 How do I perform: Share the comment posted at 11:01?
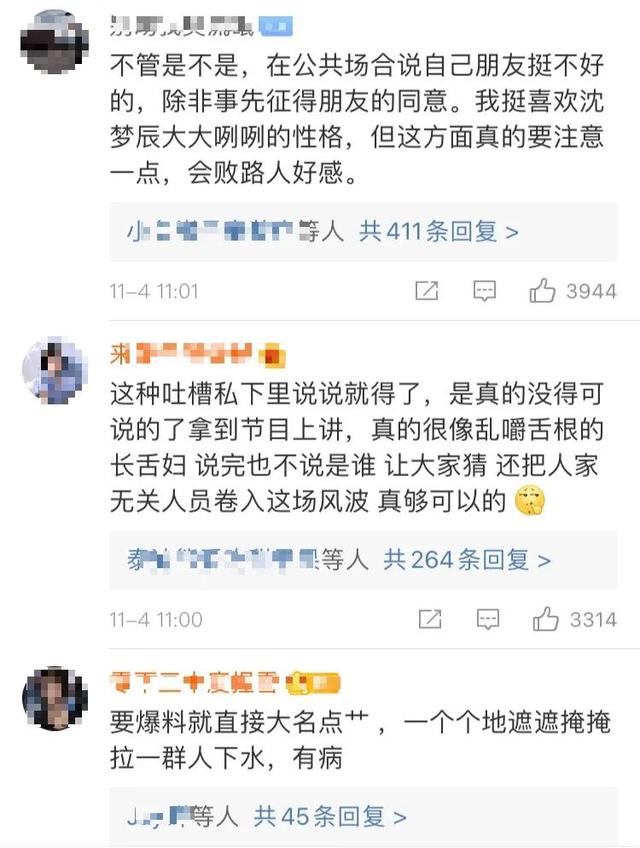tap(427, 291)
